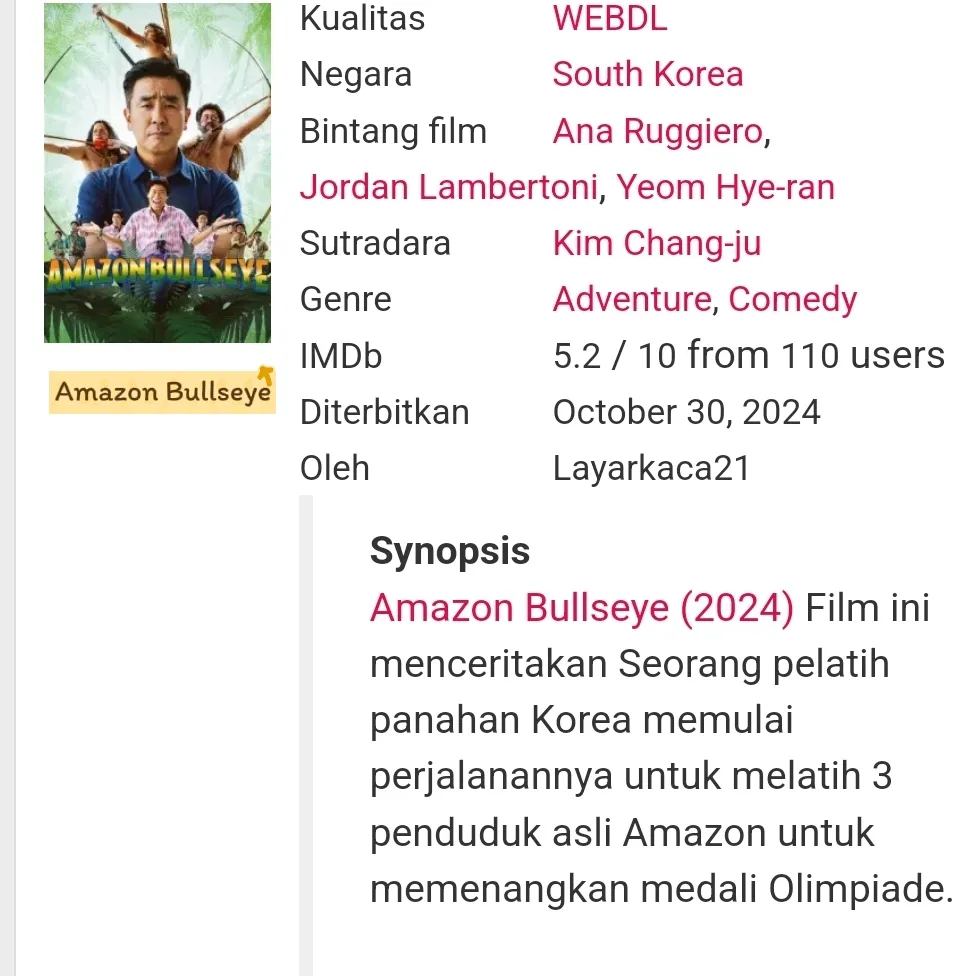The width and height of the screenshot is (976, 976).
Task: Tap the Amazon Bullseye movie poster
Action: 157,173
